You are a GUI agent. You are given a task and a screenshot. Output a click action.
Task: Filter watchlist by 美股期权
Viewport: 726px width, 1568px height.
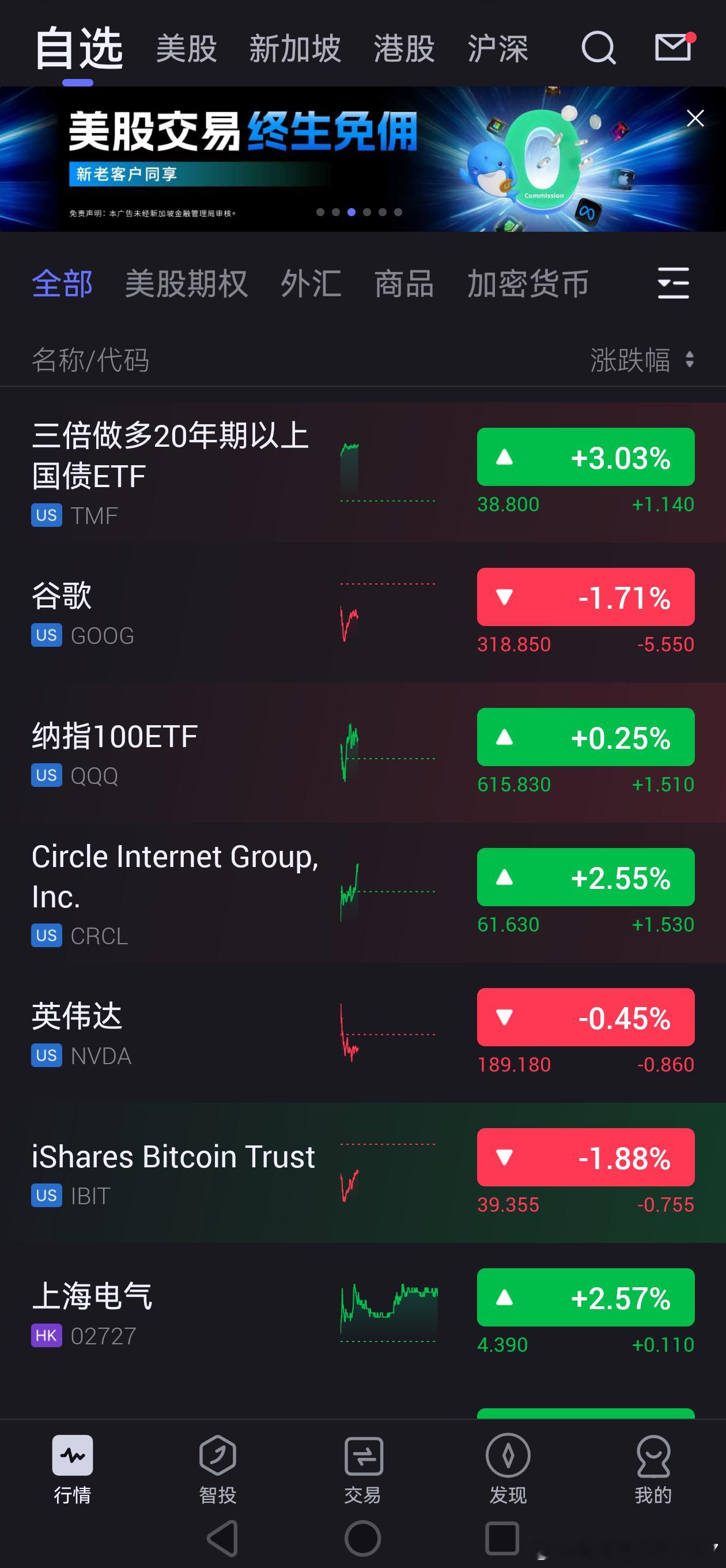pos(186,284)
